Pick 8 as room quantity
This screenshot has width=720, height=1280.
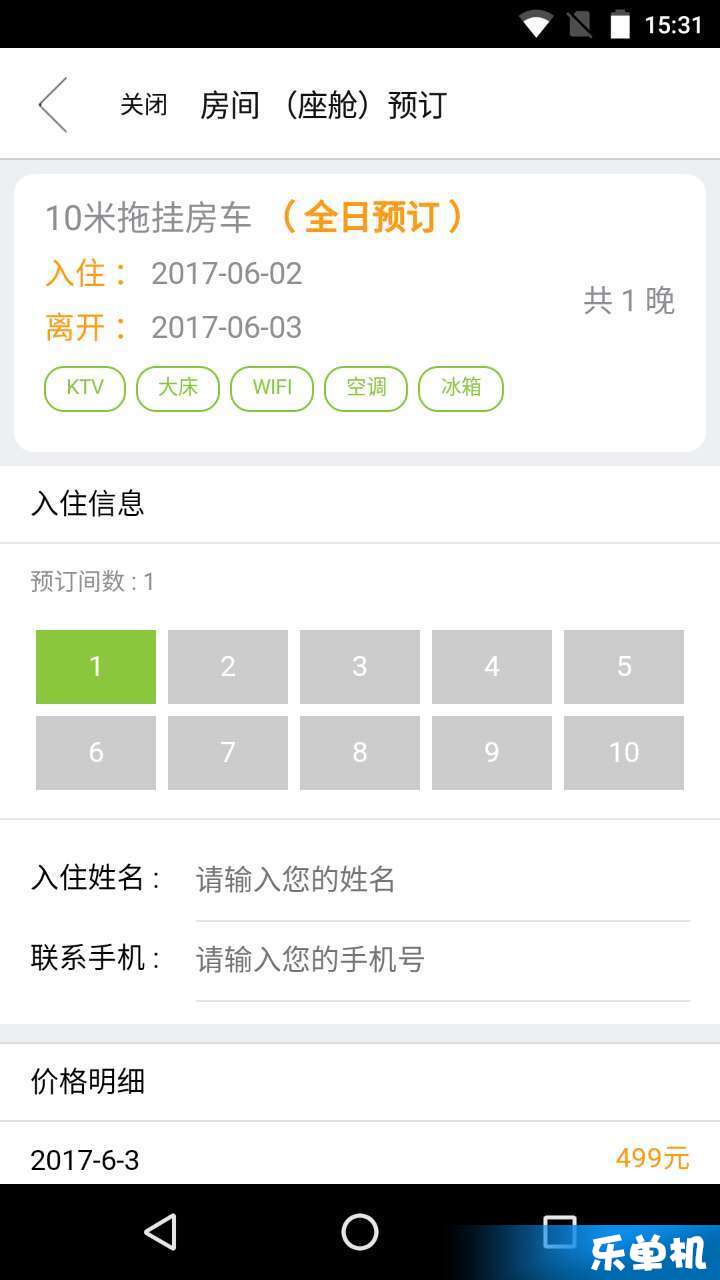[x=360, y=753]
